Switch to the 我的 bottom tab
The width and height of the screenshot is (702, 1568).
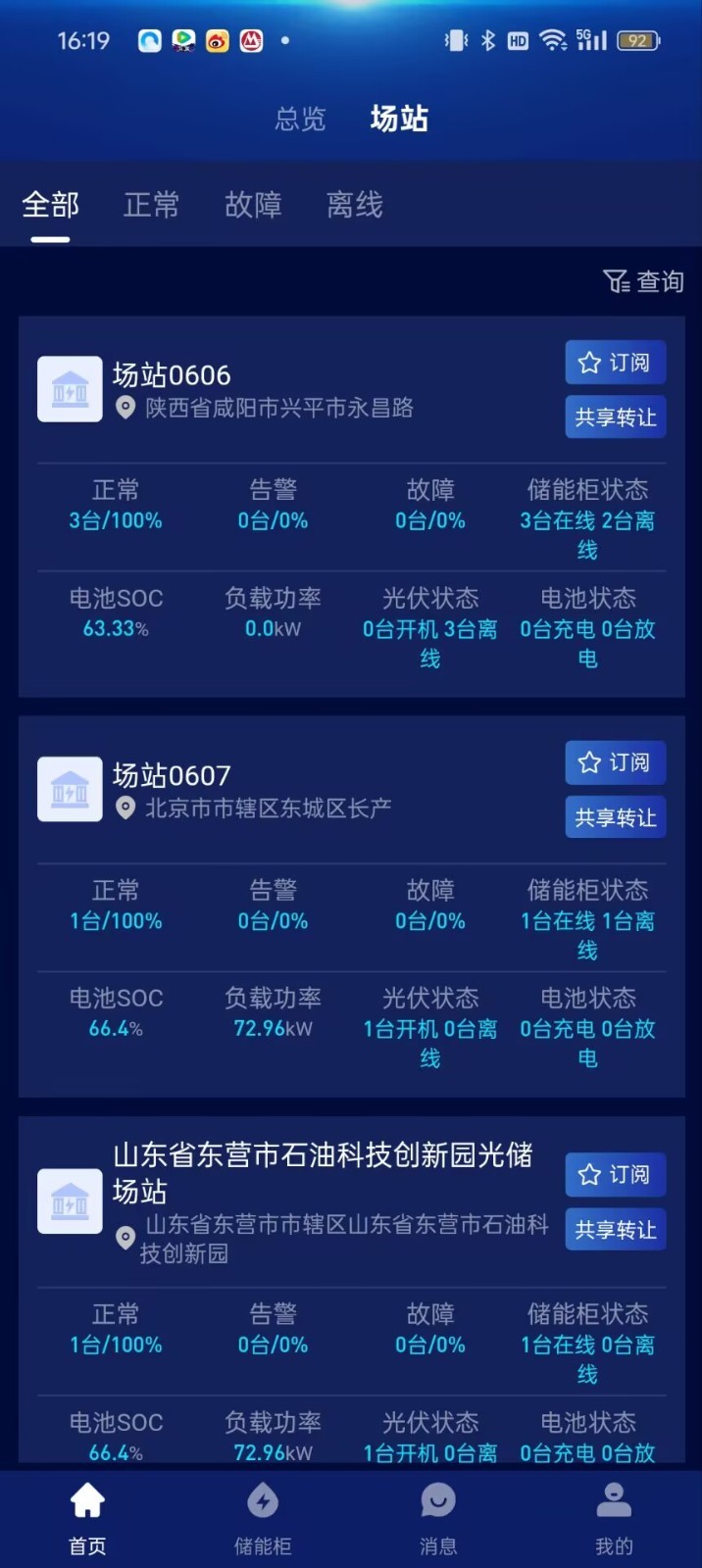coord(614,1520)
